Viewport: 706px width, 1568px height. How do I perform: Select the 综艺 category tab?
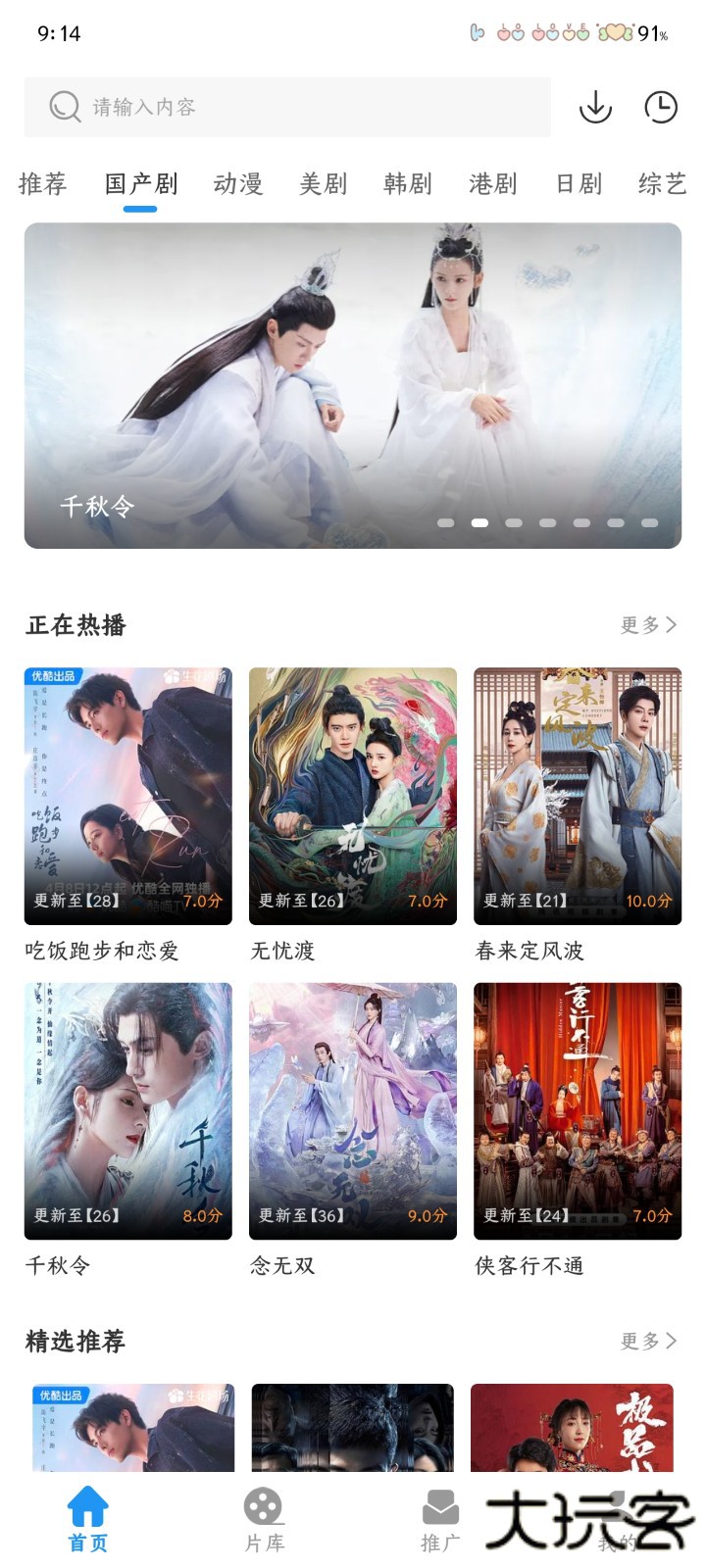(662, 184)
